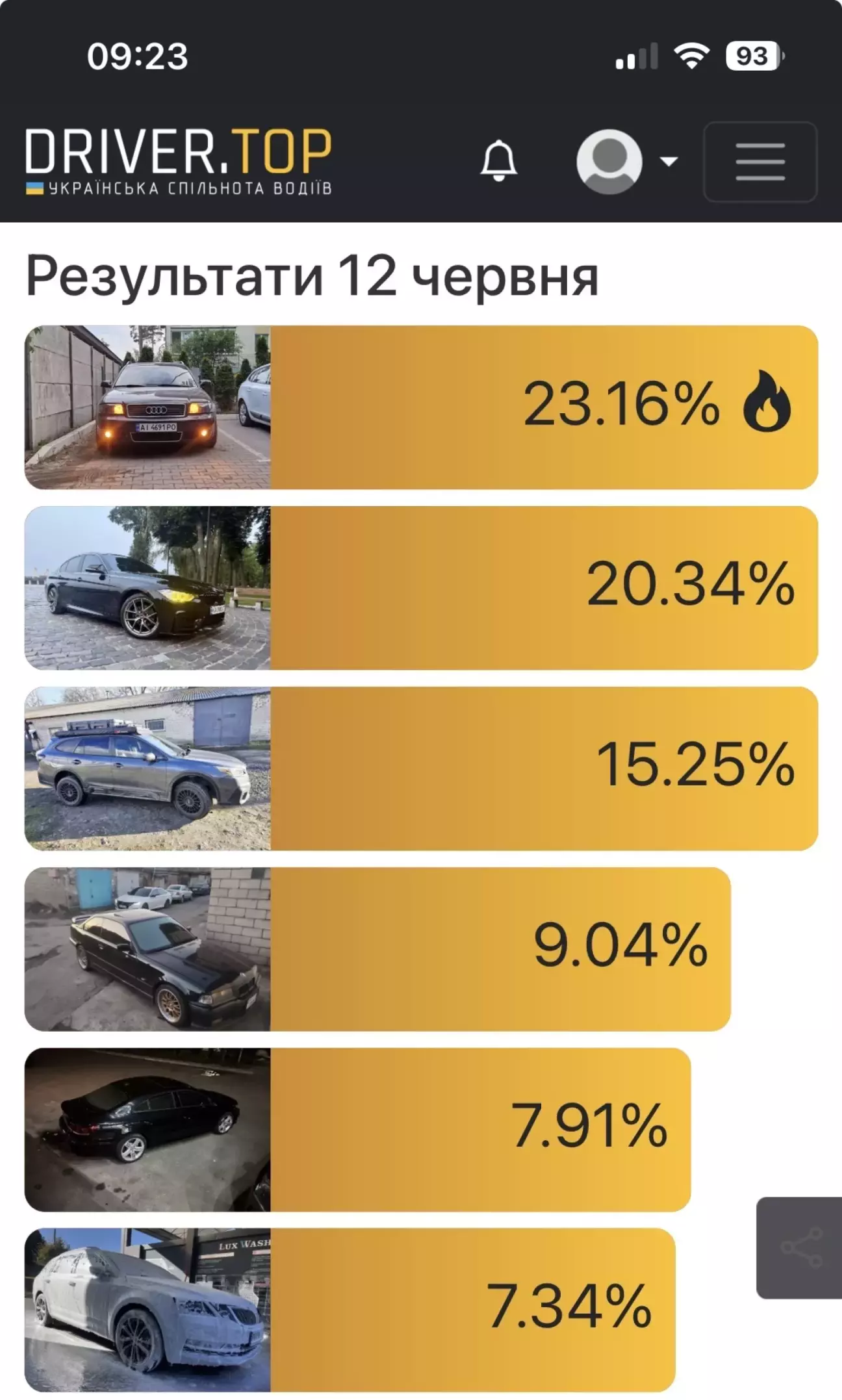Tap the floating share button

pos(800,1247)
